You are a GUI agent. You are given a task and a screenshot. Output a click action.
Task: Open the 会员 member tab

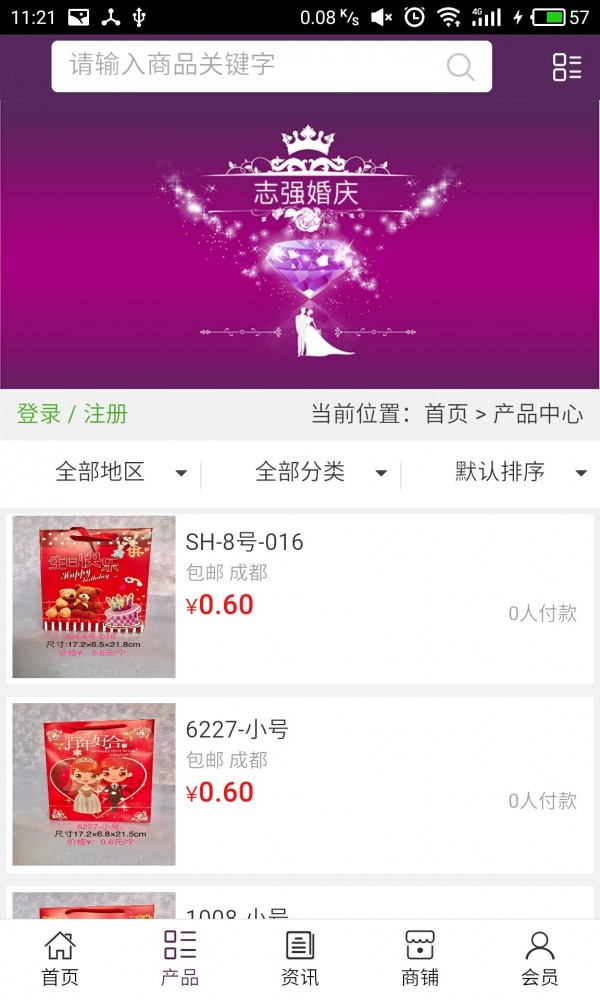click(540, 958)
